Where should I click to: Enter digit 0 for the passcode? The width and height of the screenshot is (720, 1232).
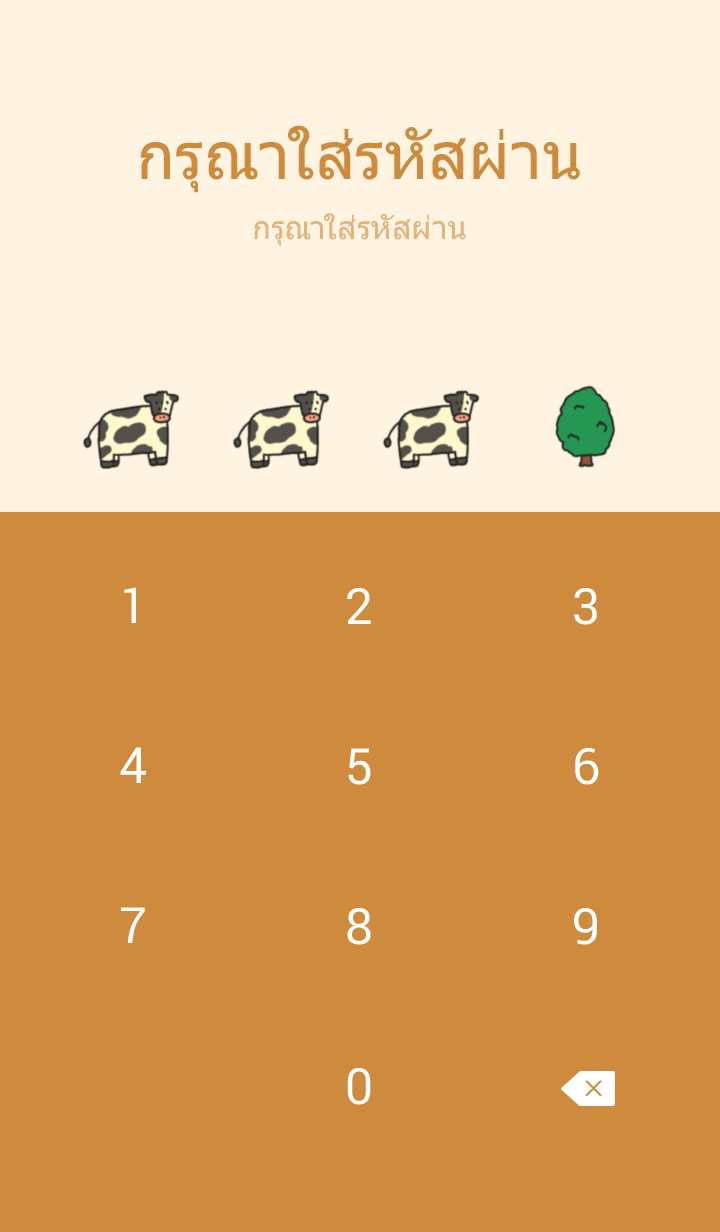pos(359,1087)
